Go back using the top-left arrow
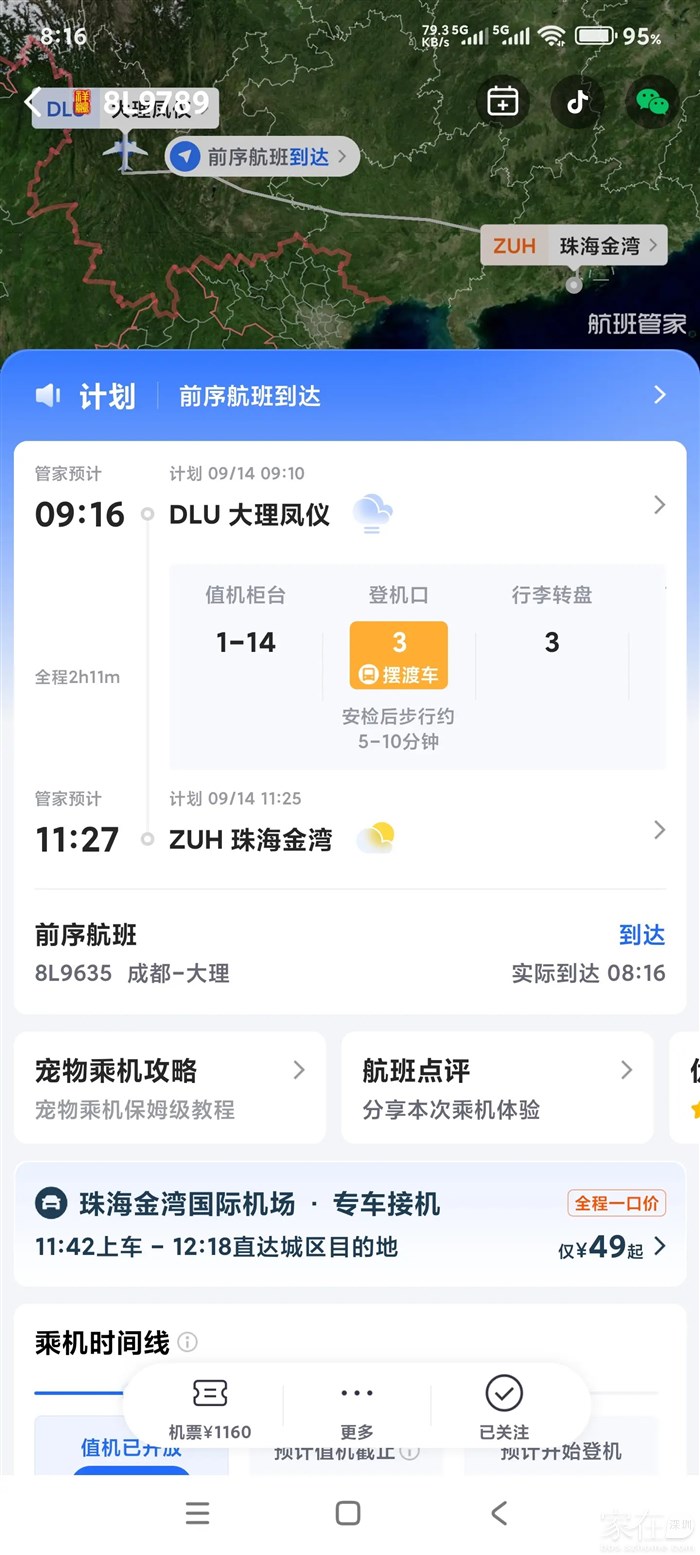 [33, 101]
